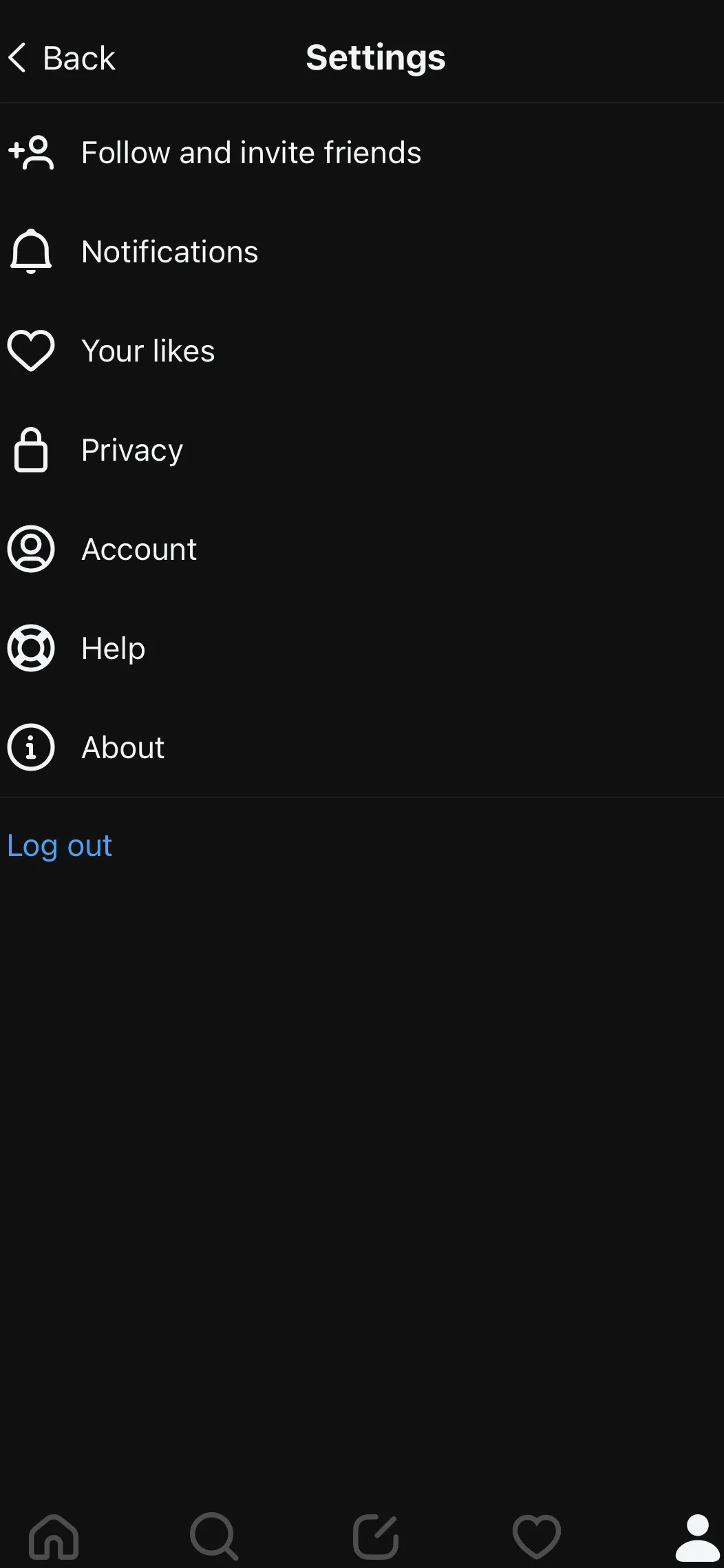
Task: Open Follow and invite friends
Action: 362,153
